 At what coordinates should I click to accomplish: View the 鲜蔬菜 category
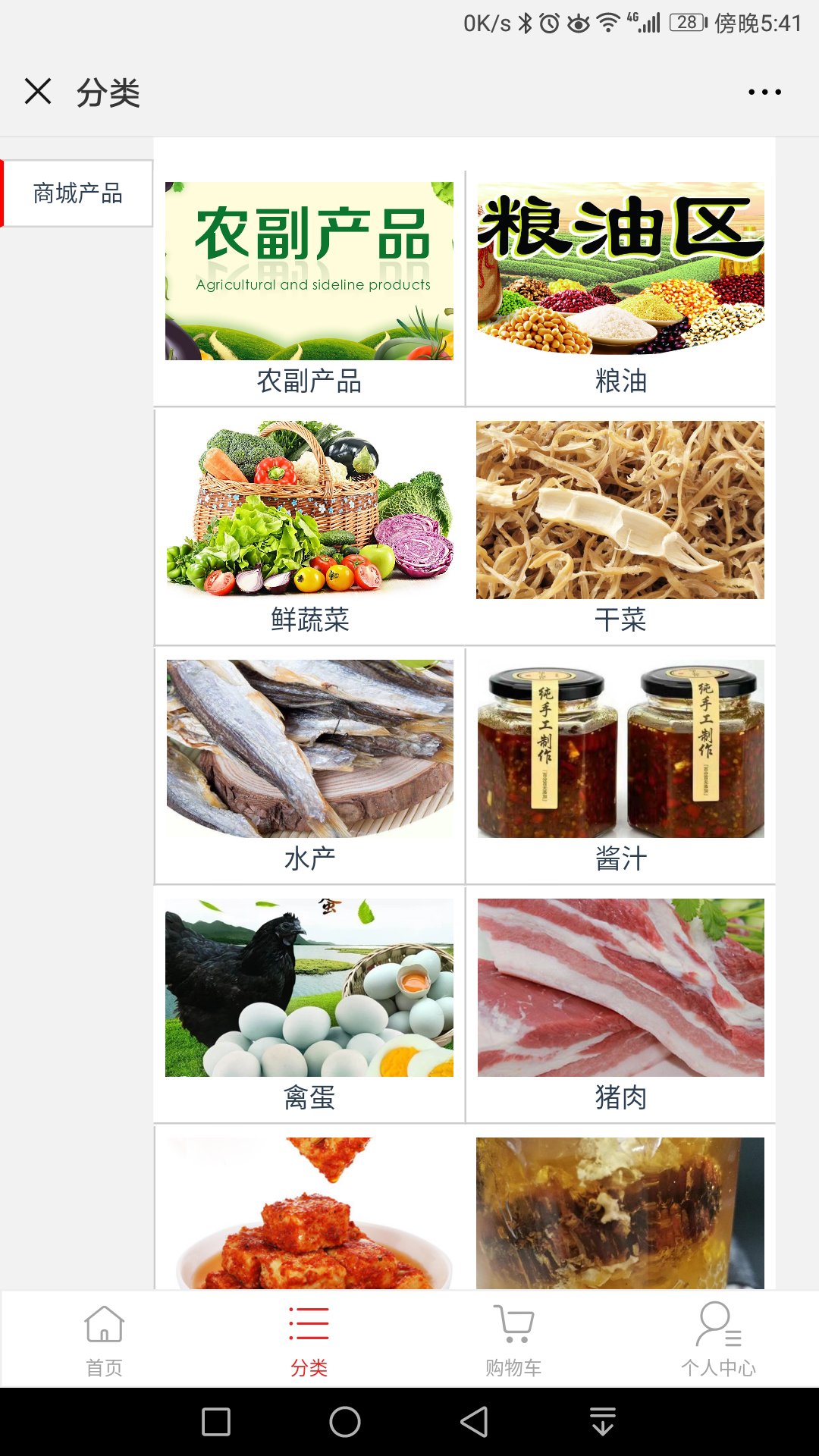(x=309, y=527)
